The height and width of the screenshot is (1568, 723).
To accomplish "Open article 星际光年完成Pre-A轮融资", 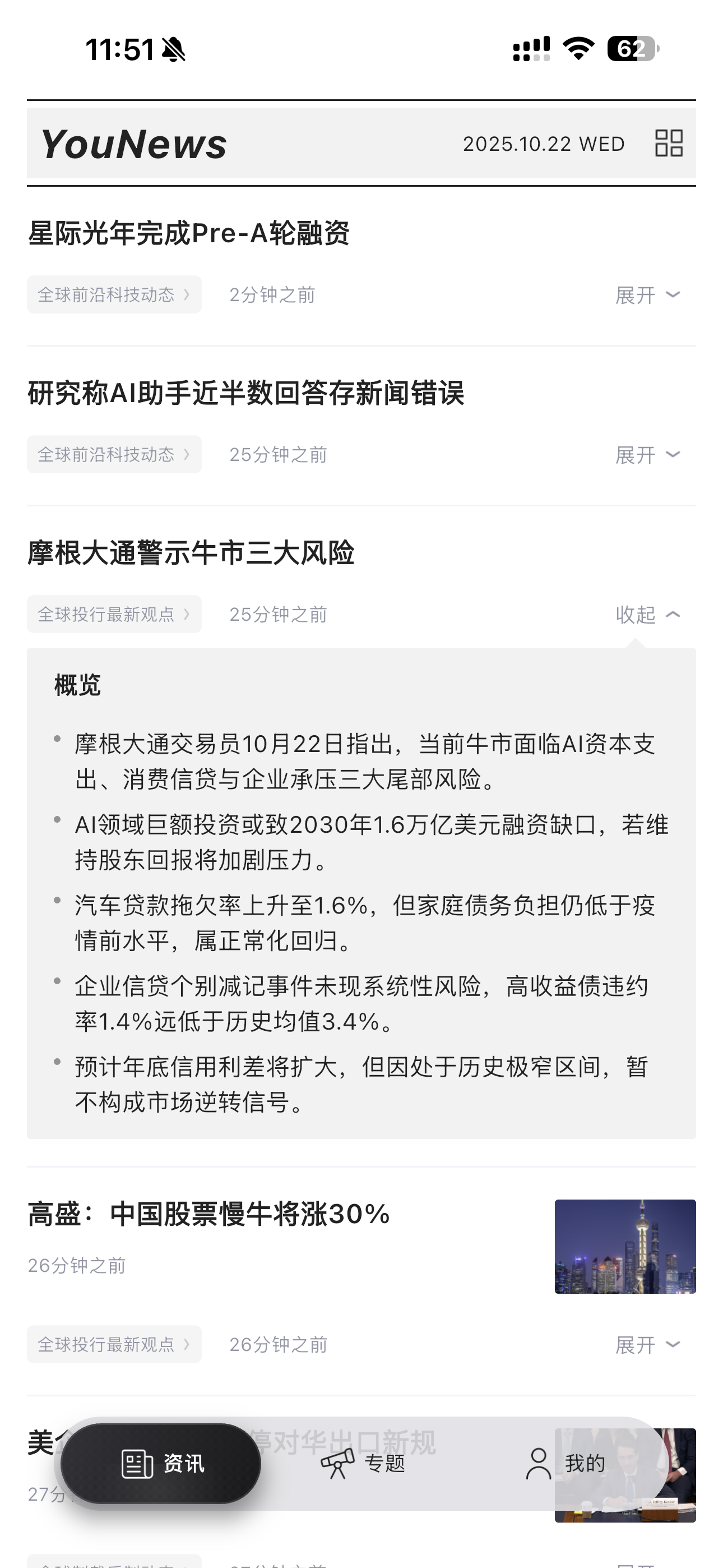I will click(x=189, y=233).
